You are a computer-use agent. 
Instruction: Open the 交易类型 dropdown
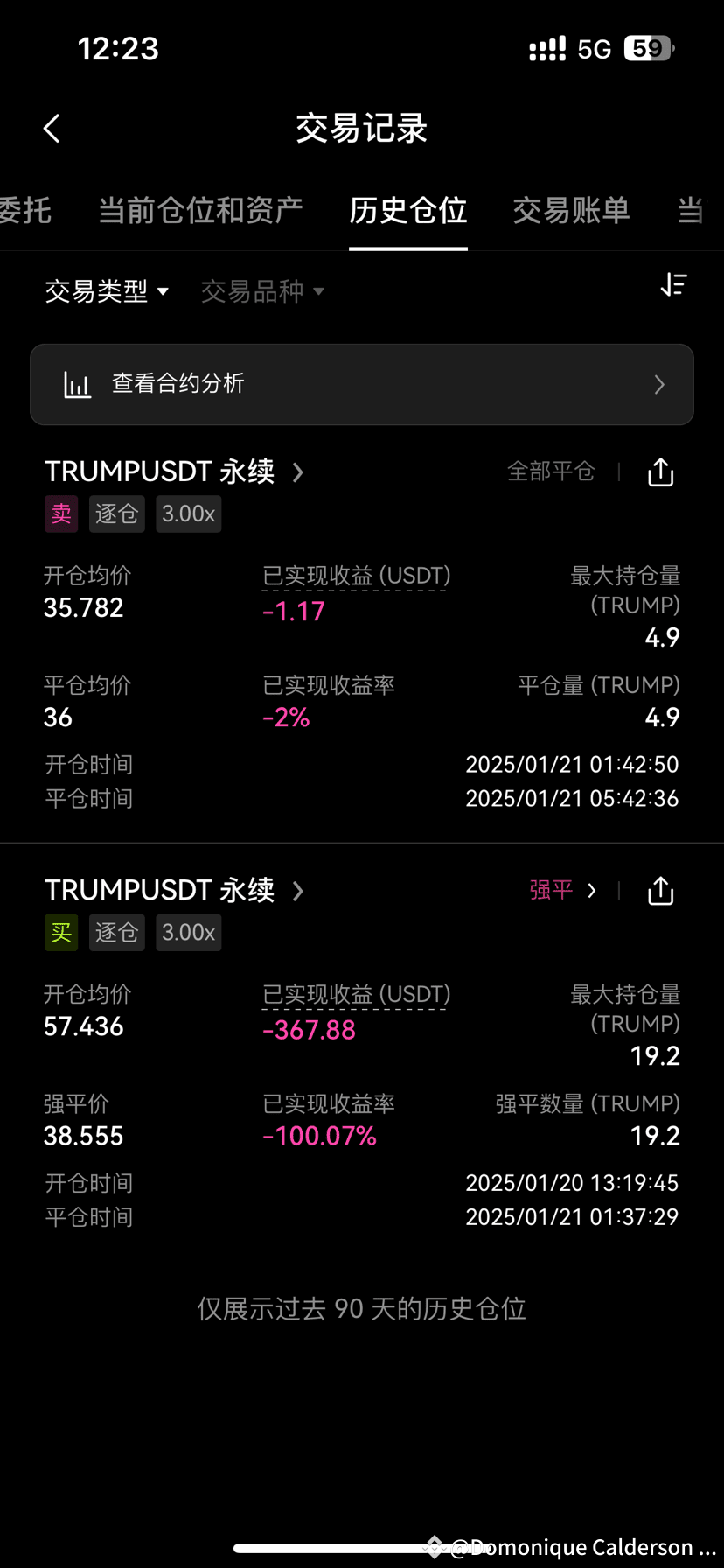pos(107,290)
